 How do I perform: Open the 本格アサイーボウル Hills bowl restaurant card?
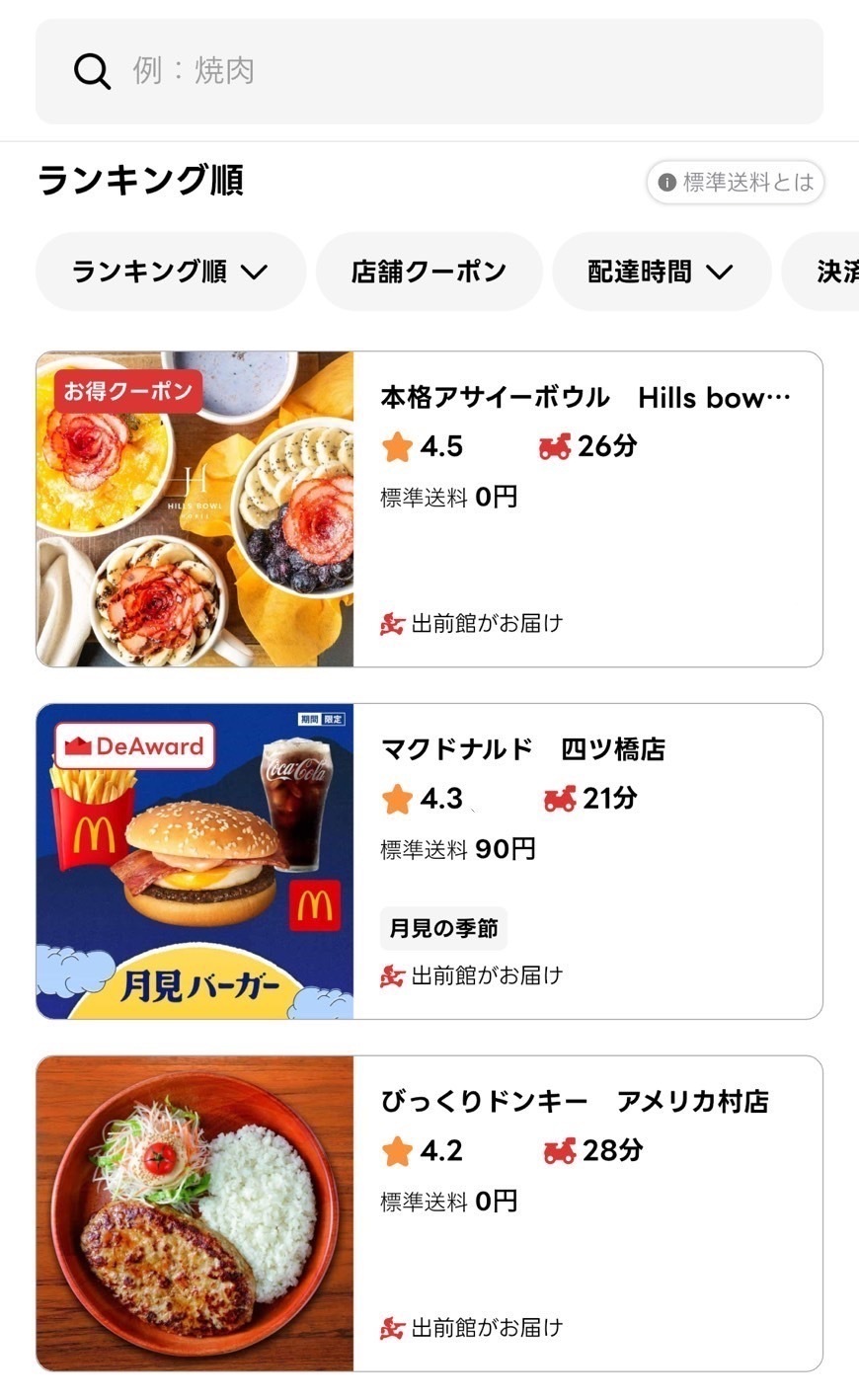pyautogui.click(x=429, y=509)
